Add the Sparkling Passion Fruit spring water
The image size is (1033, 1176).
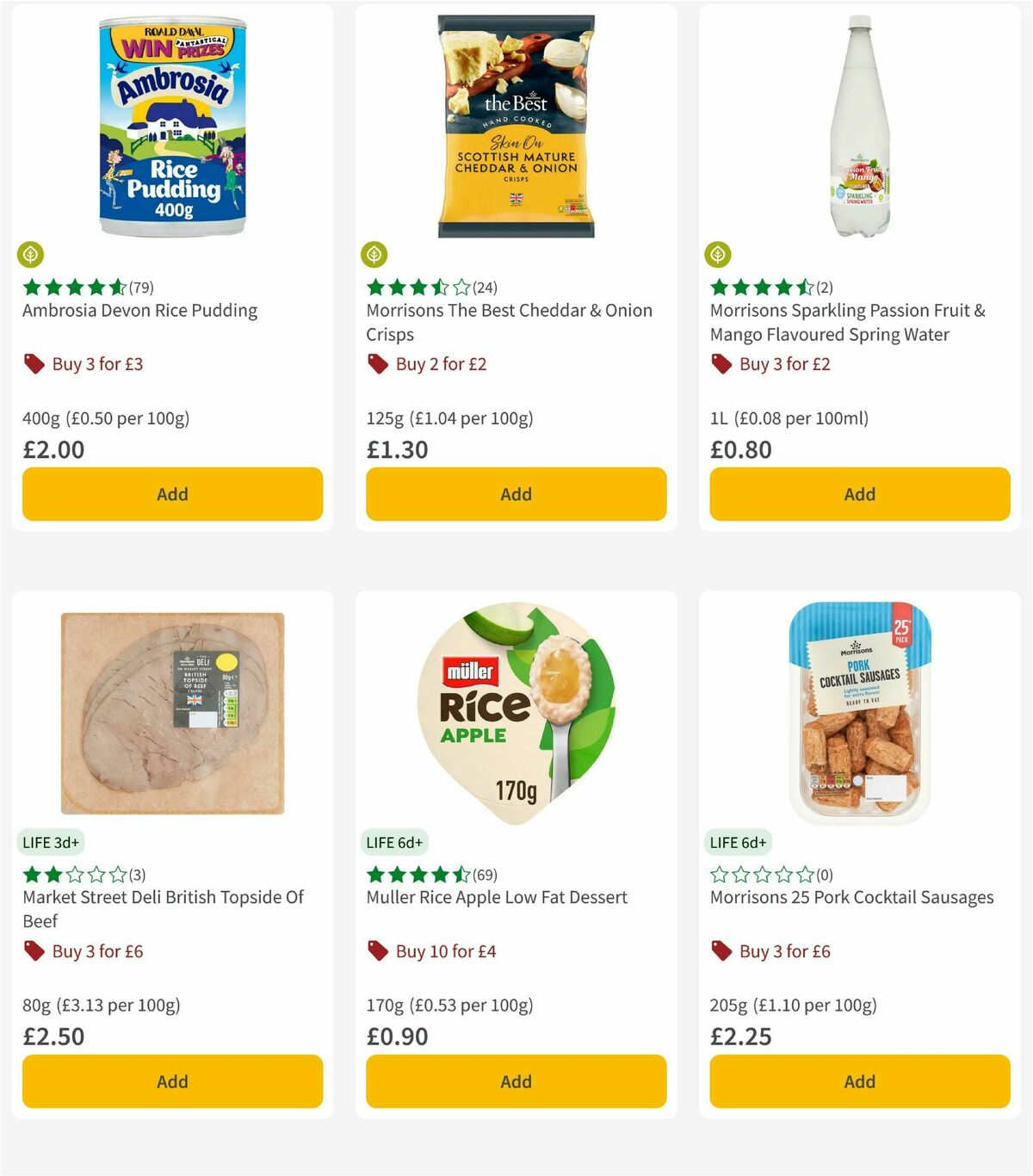(x=858, y=494)
